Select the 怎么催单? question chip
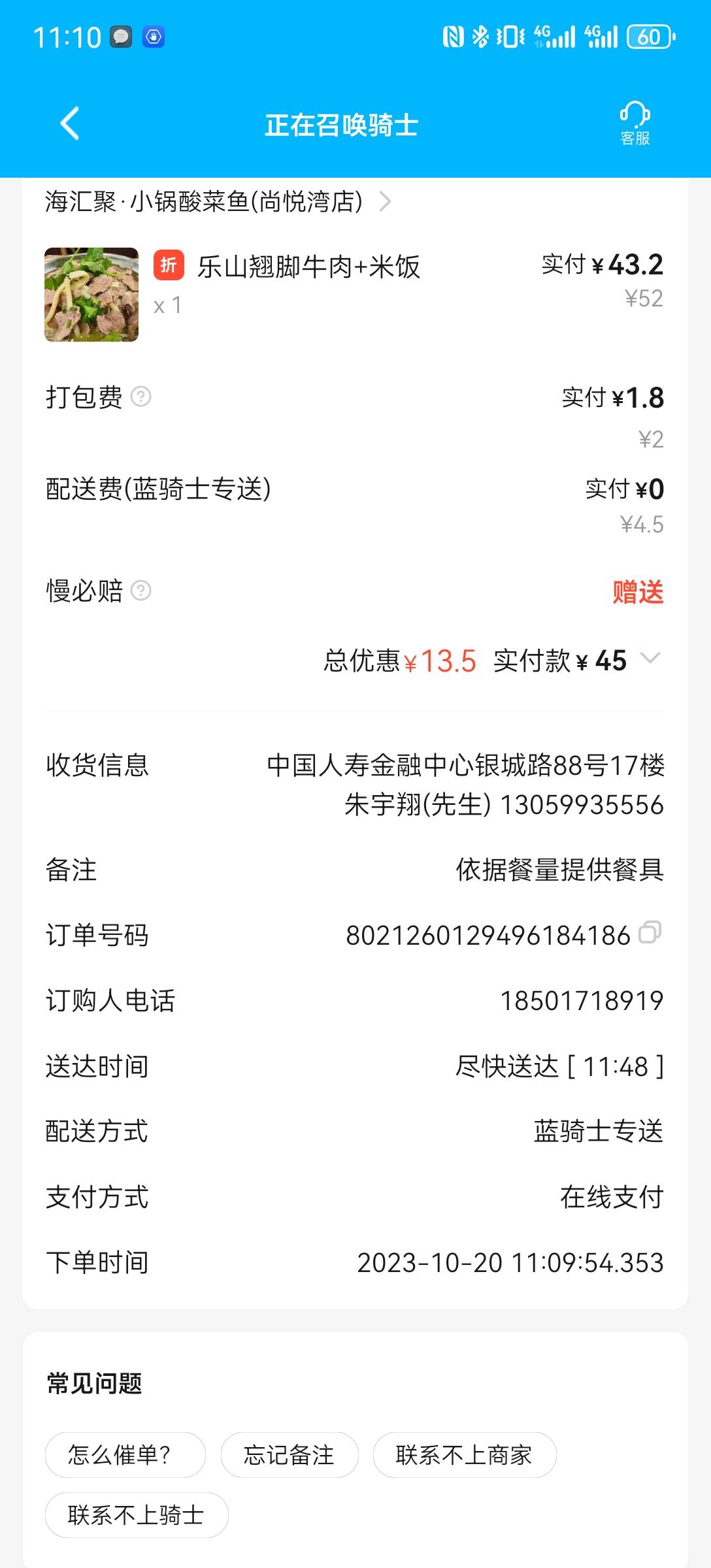 [125, 1455]
